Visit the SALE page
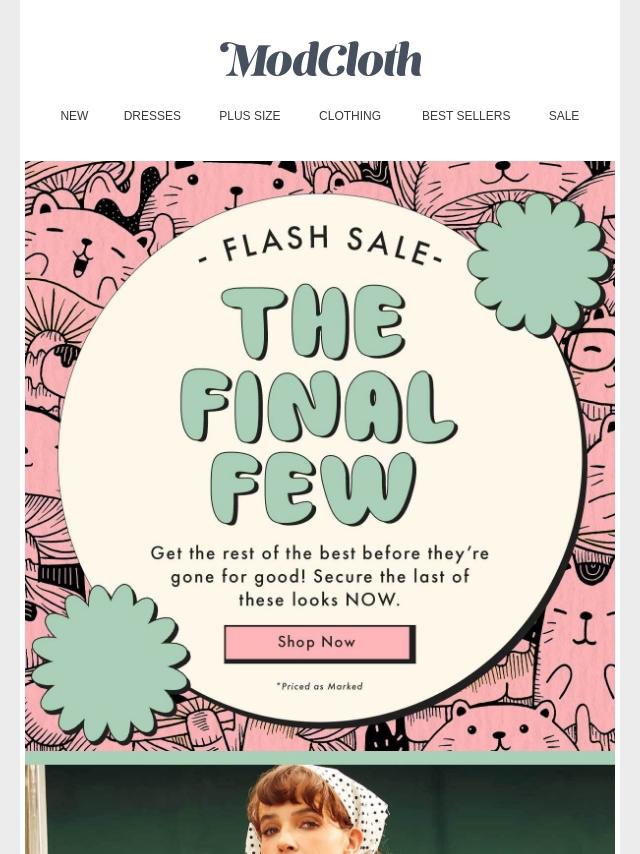 pos(564,116)
